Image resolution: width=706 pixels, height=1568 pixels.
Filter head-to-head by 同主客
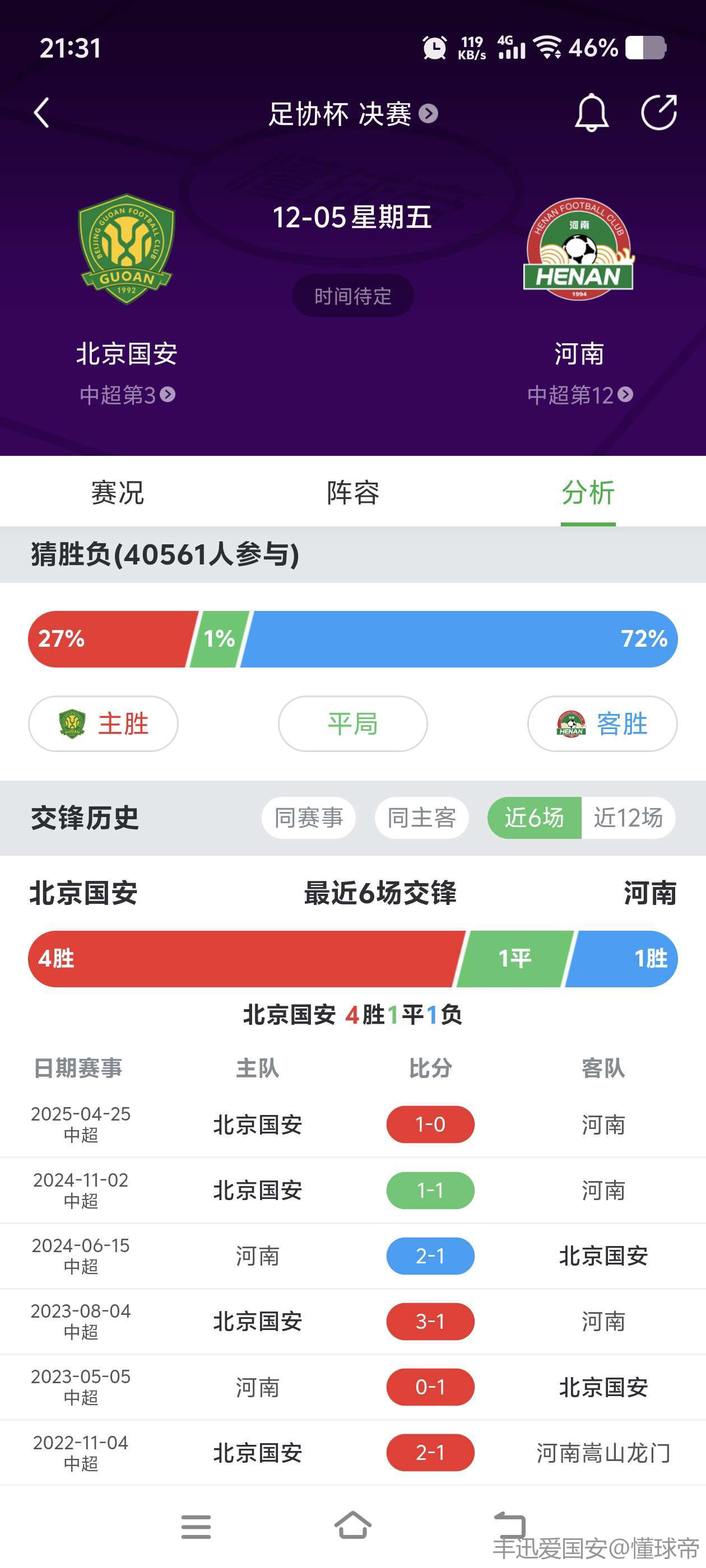click(x=421, y=818)
